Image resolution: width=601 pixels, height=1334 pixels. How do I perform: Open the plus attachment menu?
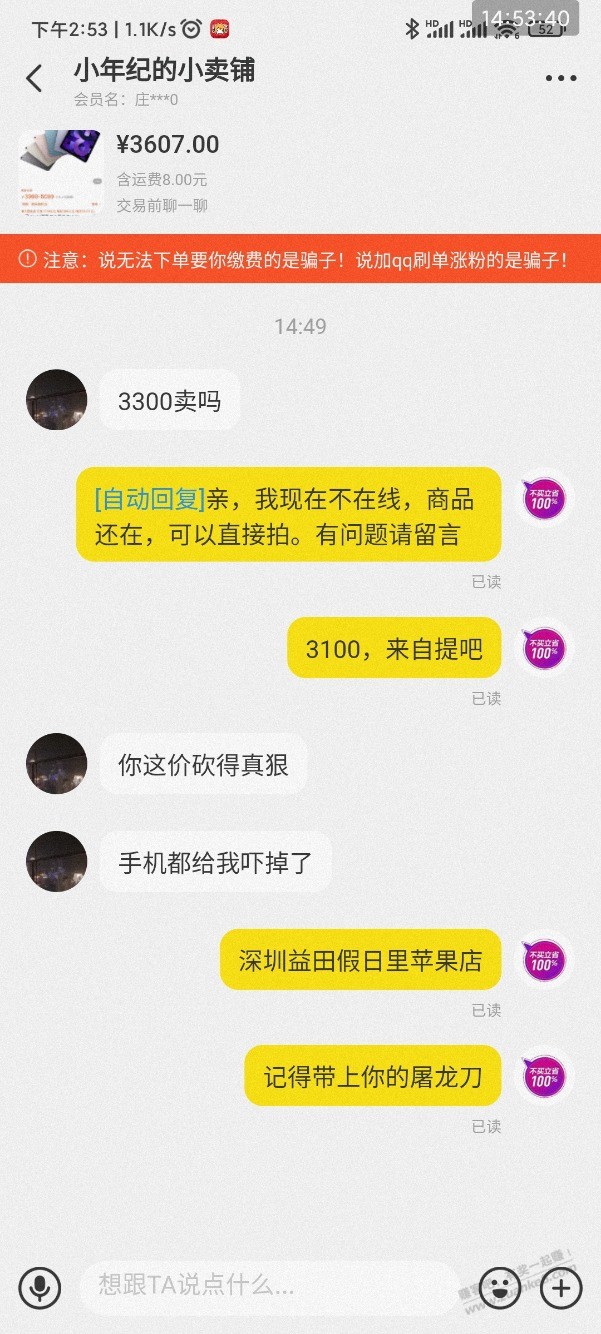coord(561,1287)
